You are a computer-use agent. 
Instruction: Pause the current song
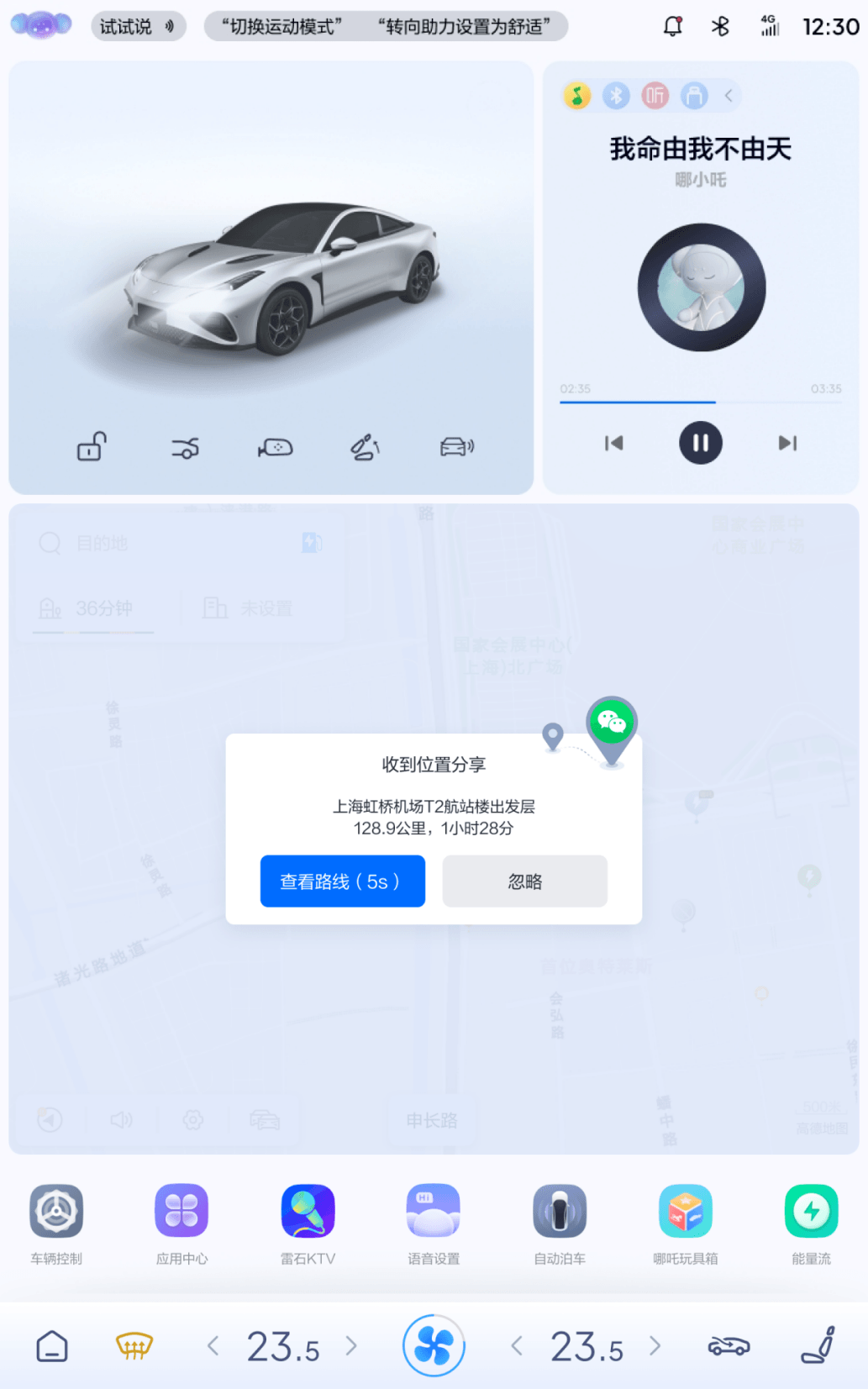(700, 443)
